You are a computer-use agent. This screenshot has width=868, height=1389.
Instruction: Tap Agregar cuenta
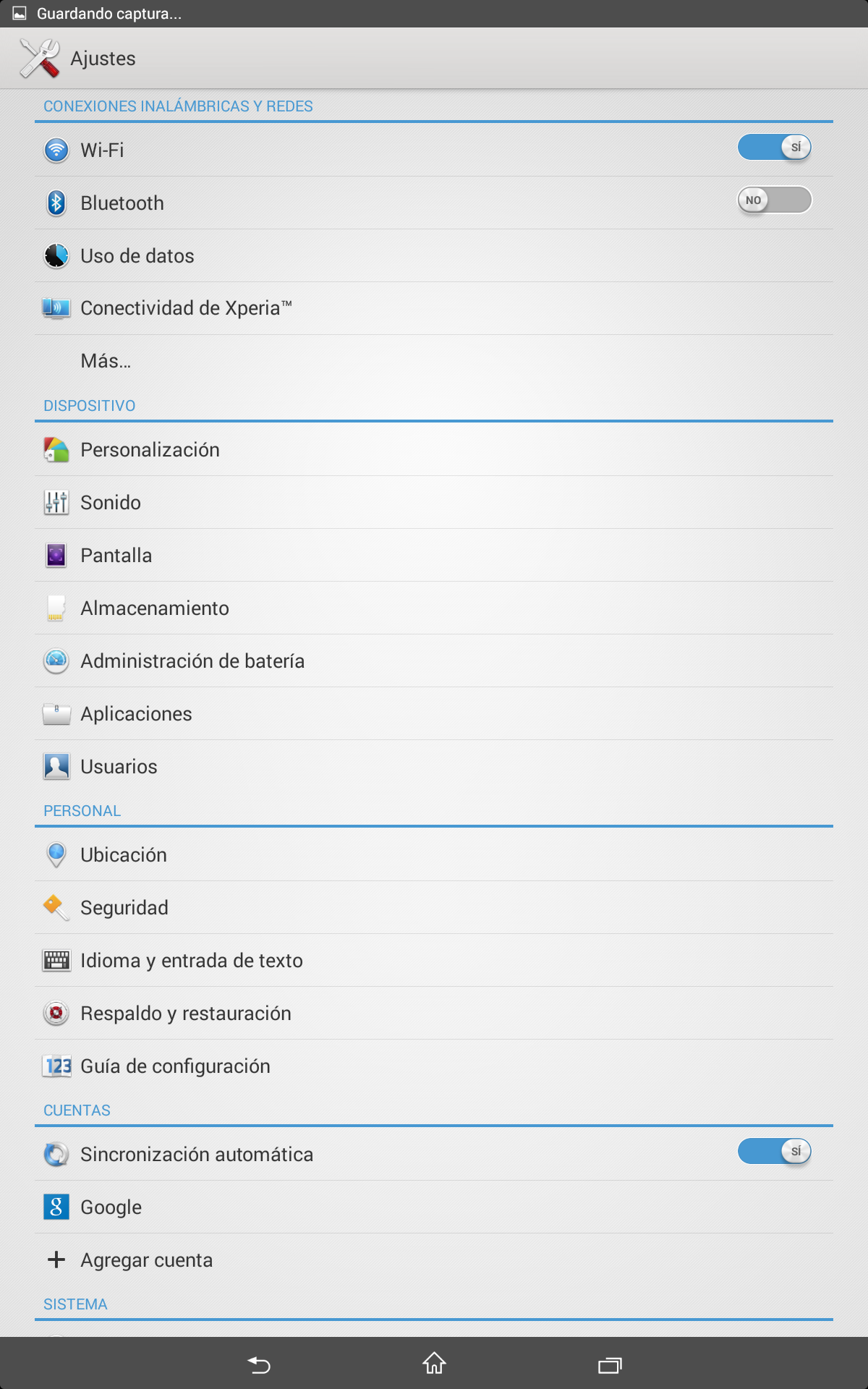click(x=434, y=1260)
